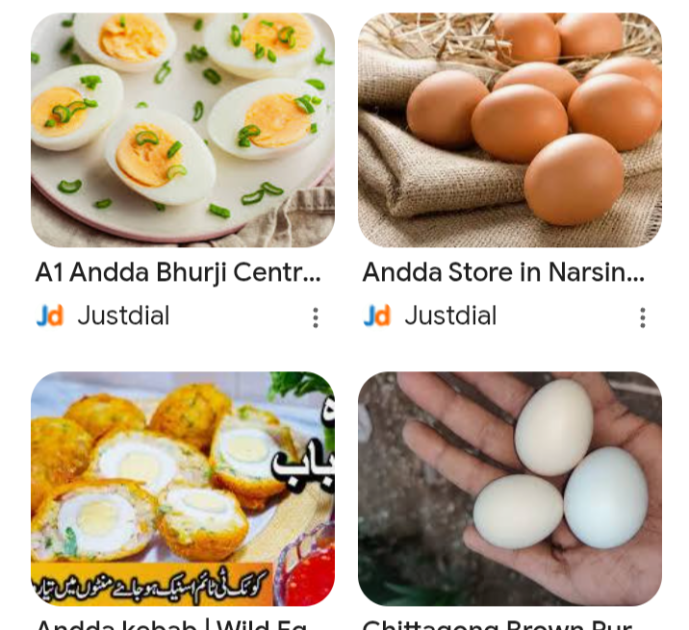View the Andda kebab image result
The height and width of the screenshot is (630, 689).
(182, 488)
